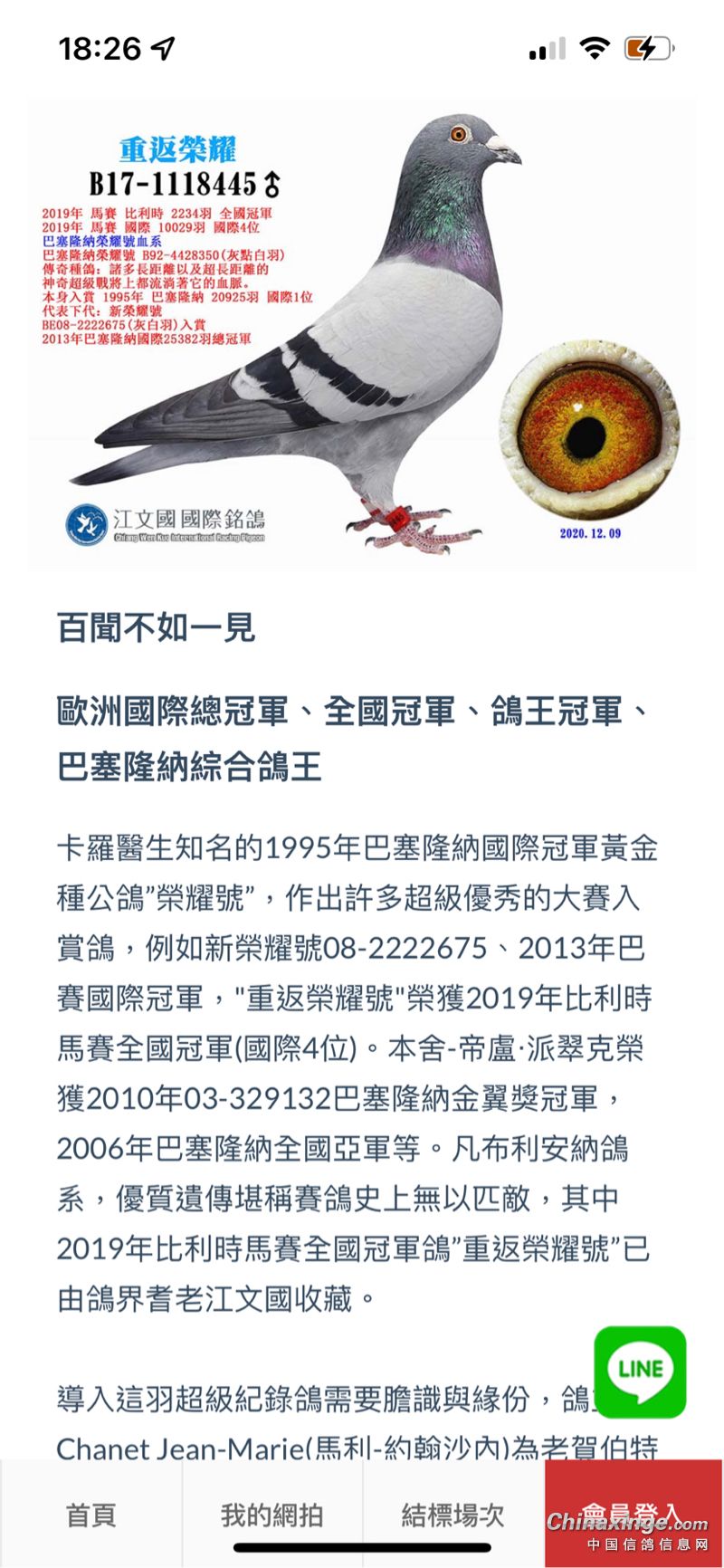Open the 首頁 home tab
Viewport: 724px width, 1568px height.
click(x=90, y=1515)
